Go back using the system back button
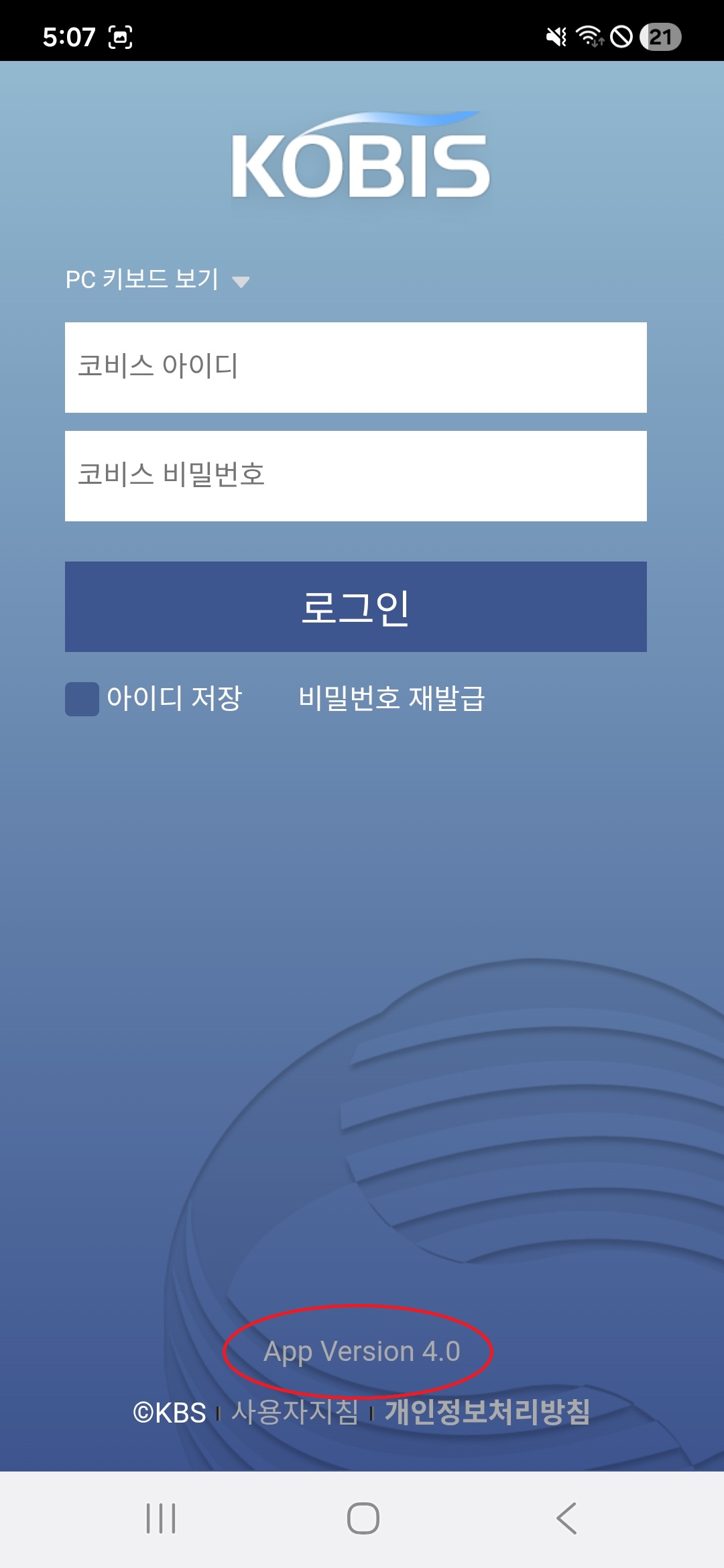This screenshot has width=724, height=1568. click(566, 1518)
